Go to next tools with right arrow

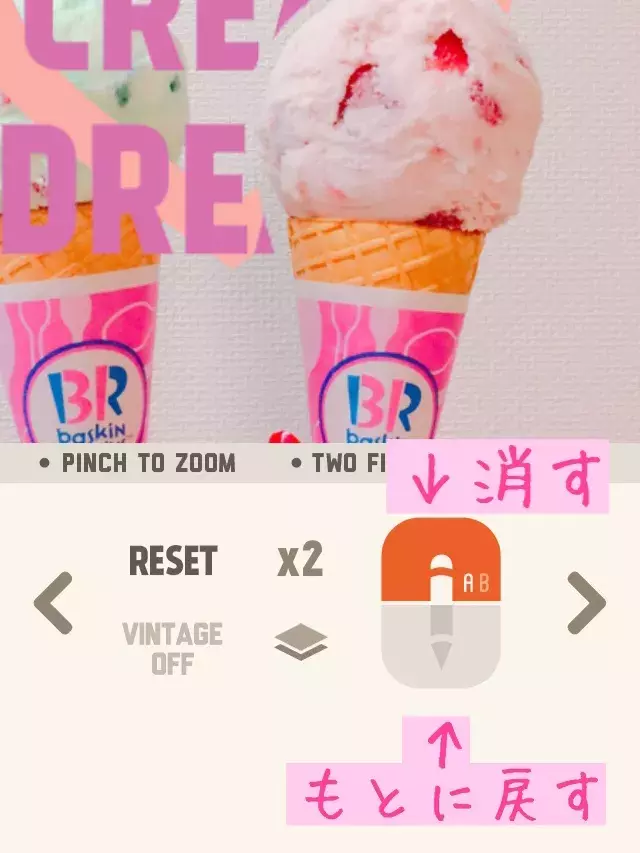[x=586, y=603]
